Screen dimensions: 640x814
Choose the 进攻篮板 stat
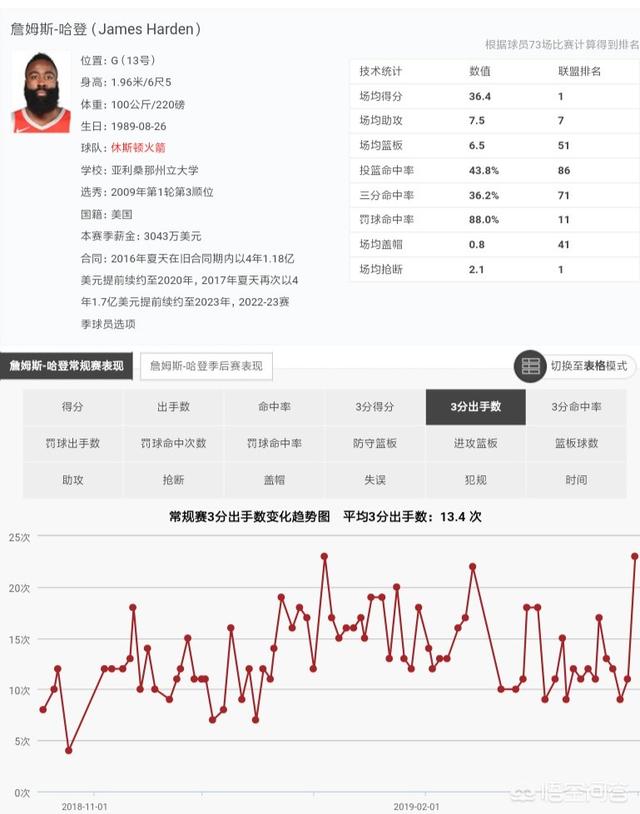click(475, 444)
